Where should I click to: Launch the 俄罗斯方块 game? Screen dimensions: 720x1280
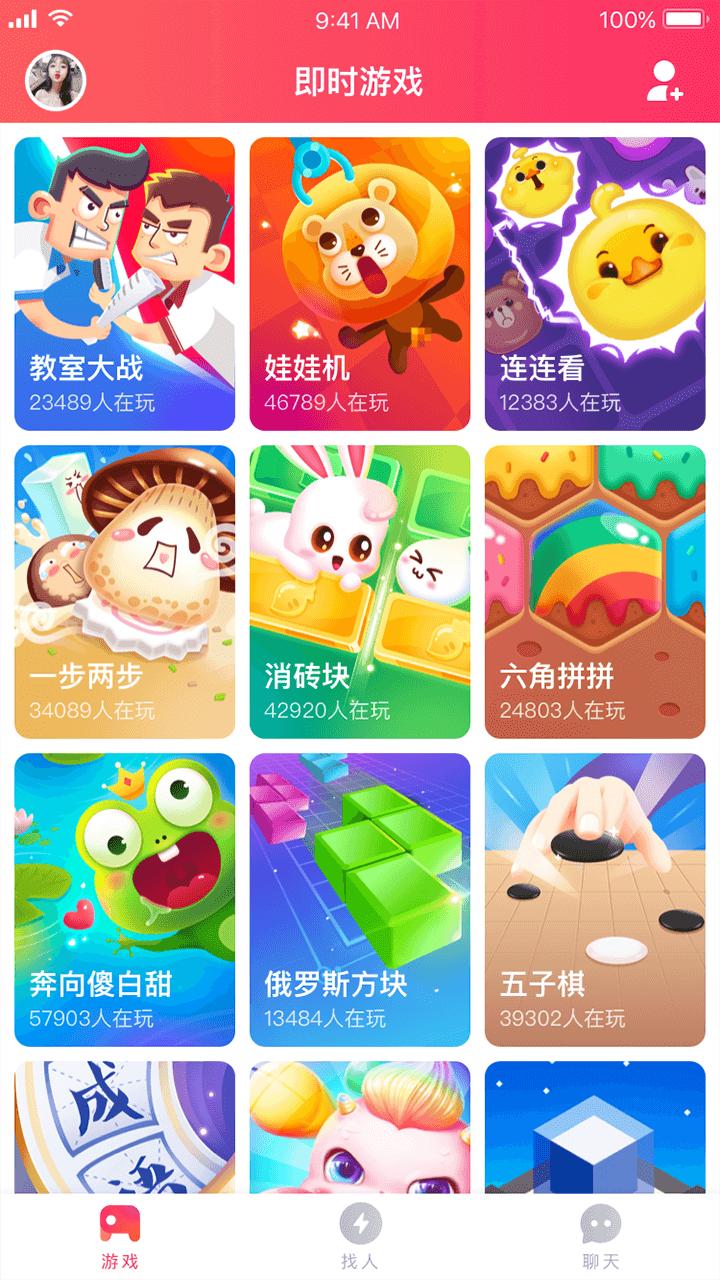[x=360, y=900]
